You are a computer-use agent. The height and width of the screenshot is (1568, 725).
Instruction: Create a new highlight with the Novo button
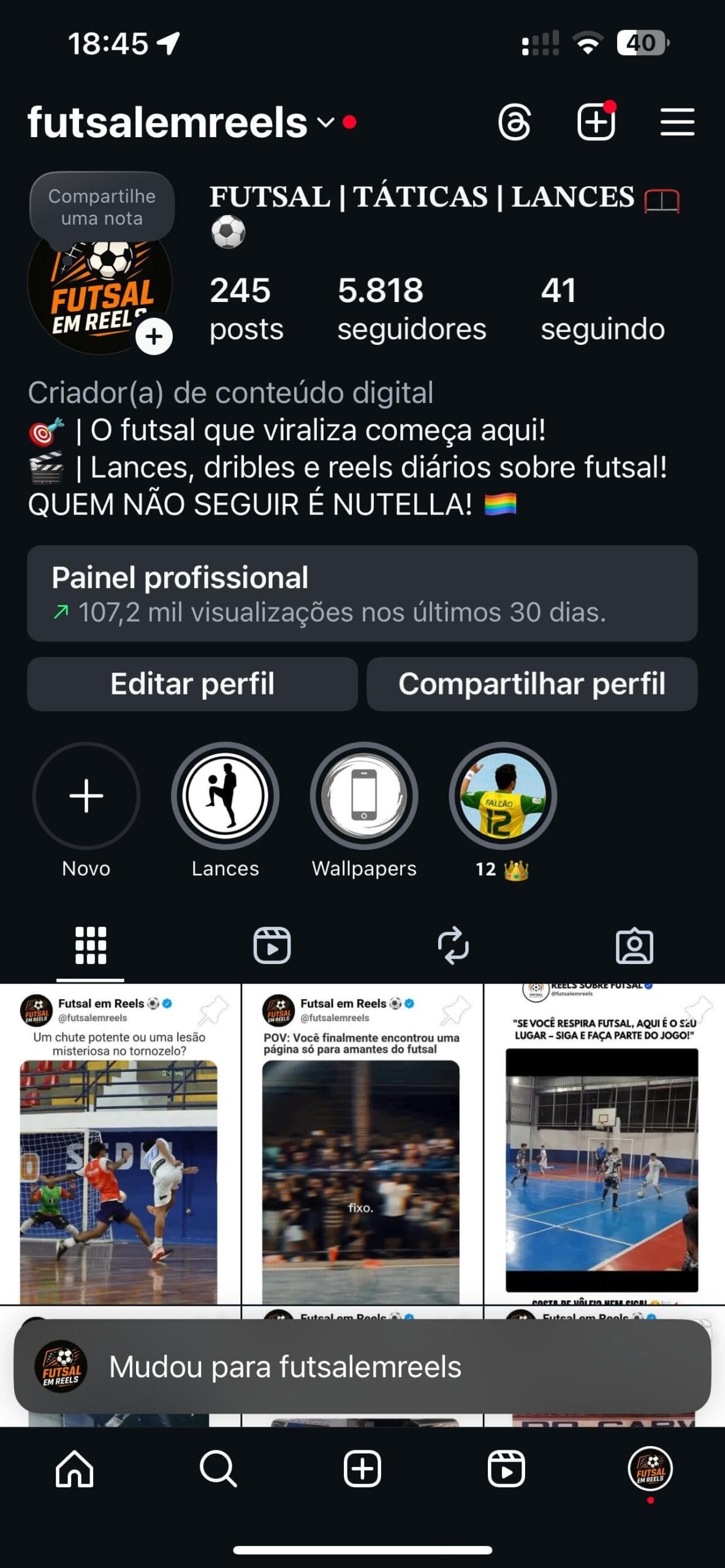(86, 796)
